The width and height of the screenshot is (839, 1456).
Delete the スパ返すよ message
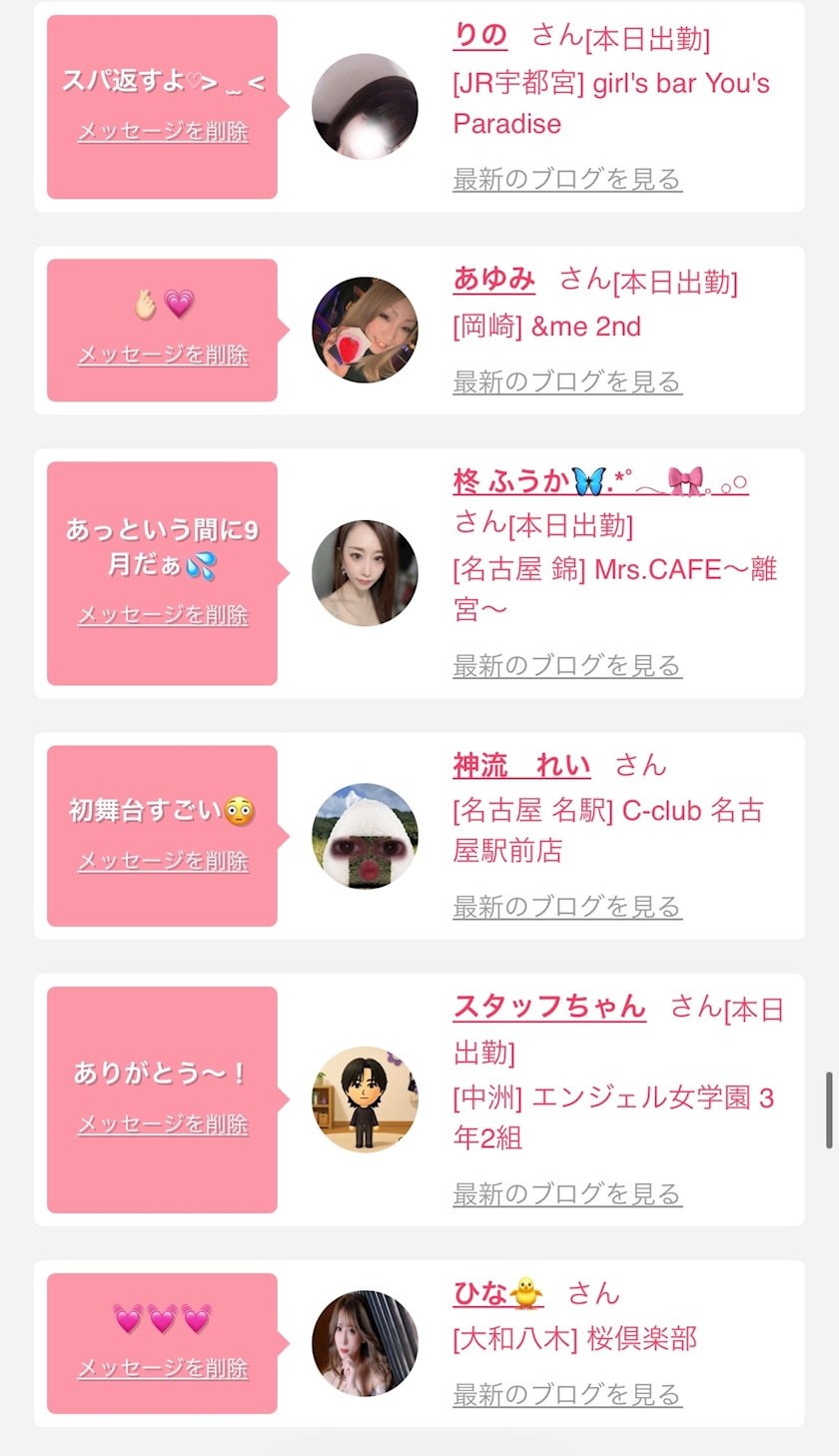163,132
